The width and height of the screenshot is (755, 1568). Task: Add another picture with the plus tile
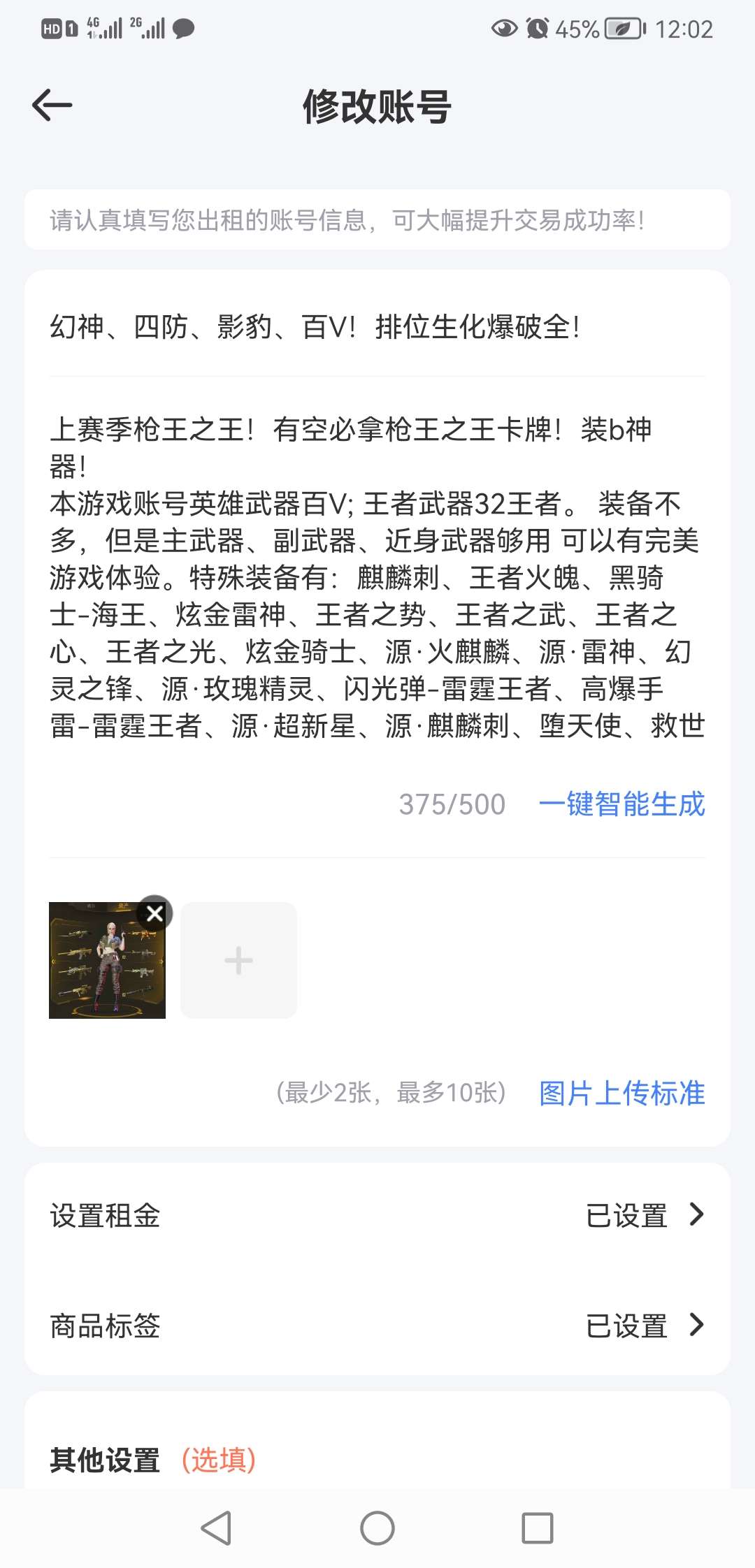[238, 960]
